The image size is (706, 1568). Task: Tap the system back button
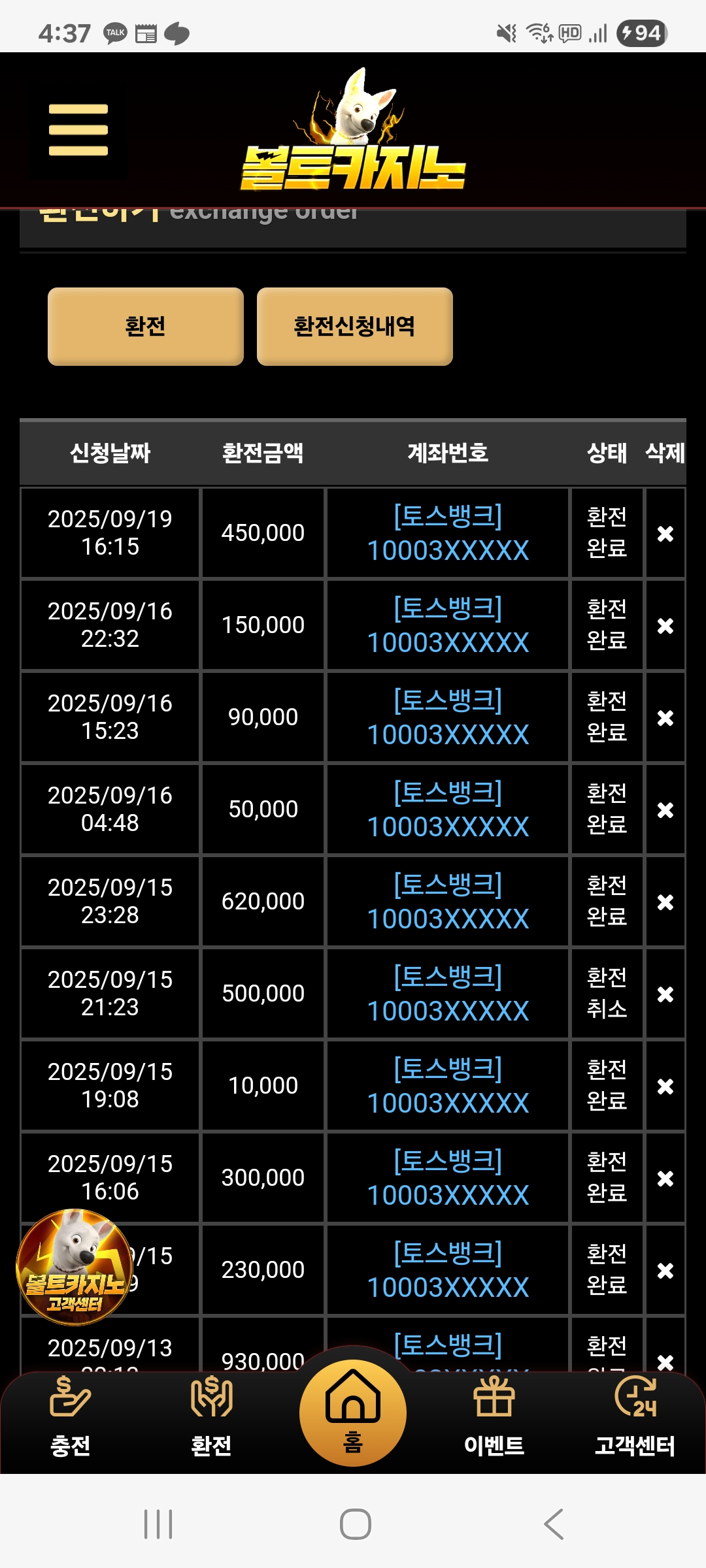pos(554,1524)
